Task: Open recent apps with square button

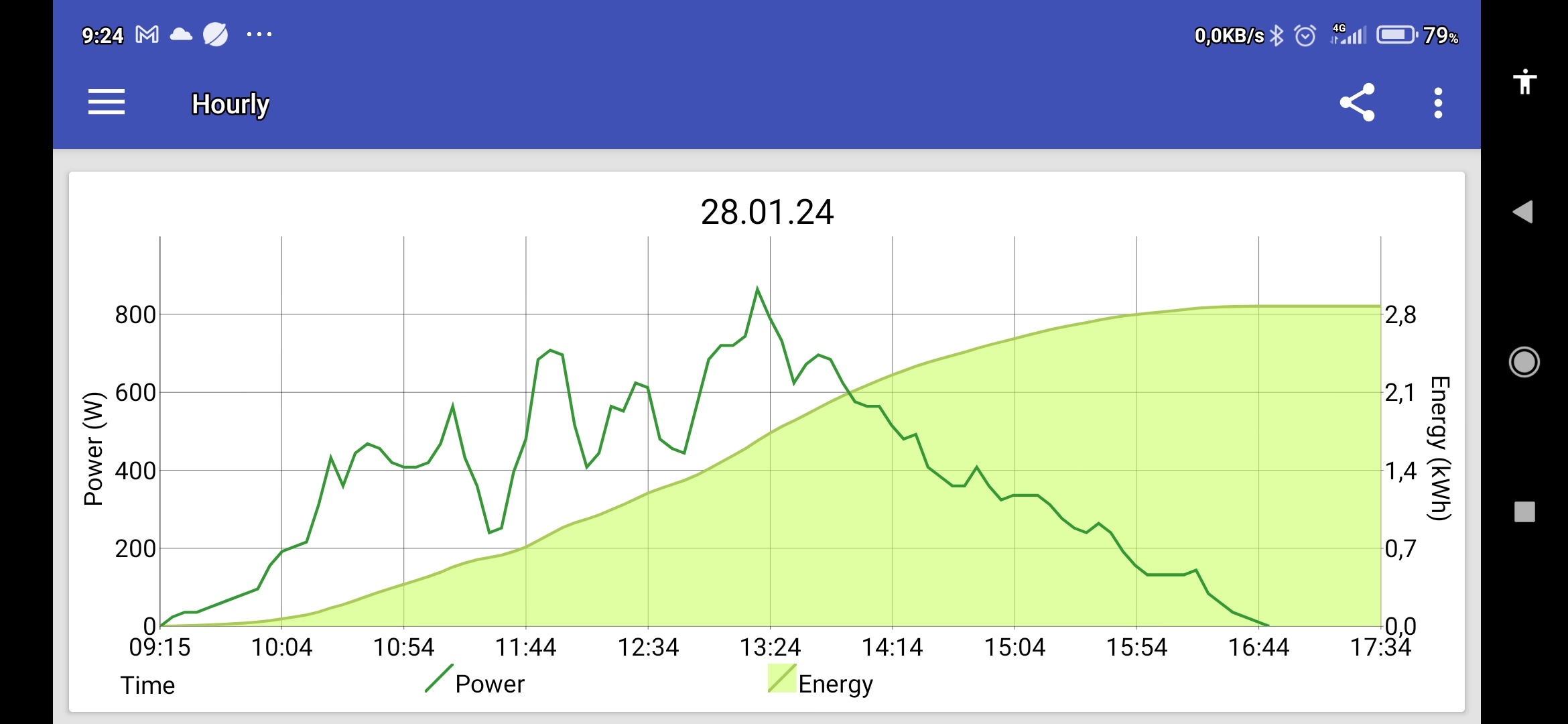Action: tap(1524, 512)
